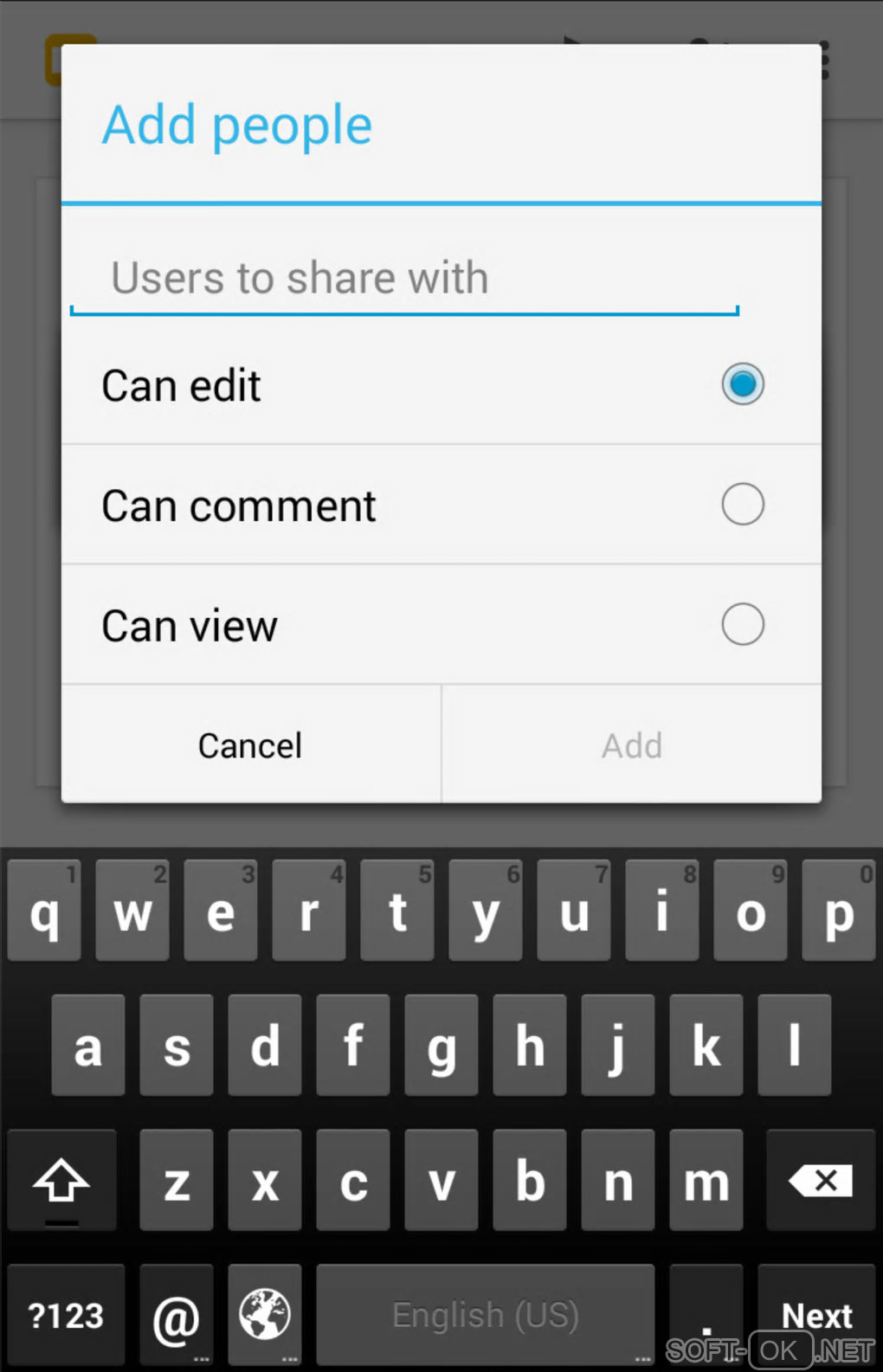Screen dimensions: 883x1372
Task: Tap the Add button
Action: [x=632, y=745]
